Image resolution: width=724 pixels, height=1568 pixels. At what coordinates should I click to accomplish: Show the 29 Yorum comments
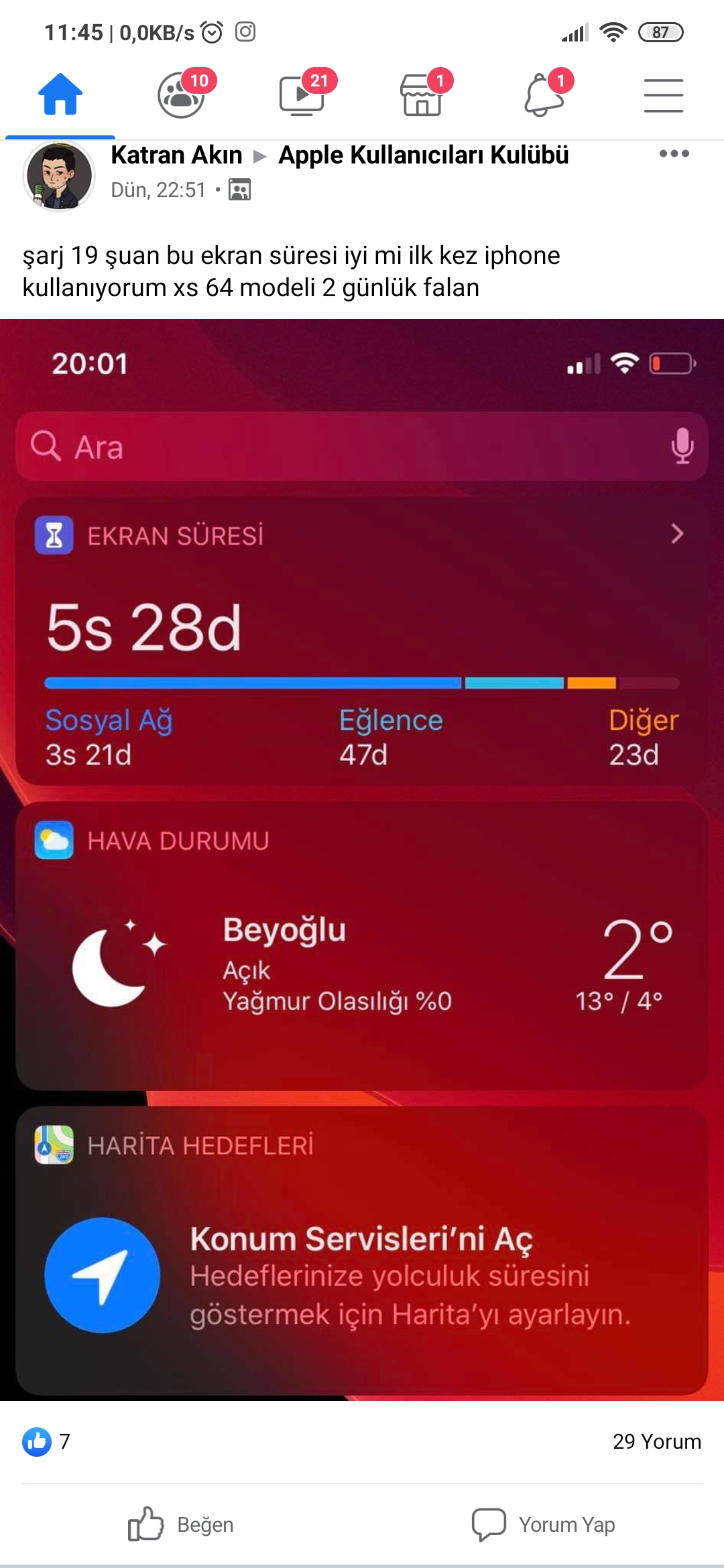[x=657, y=1441]
